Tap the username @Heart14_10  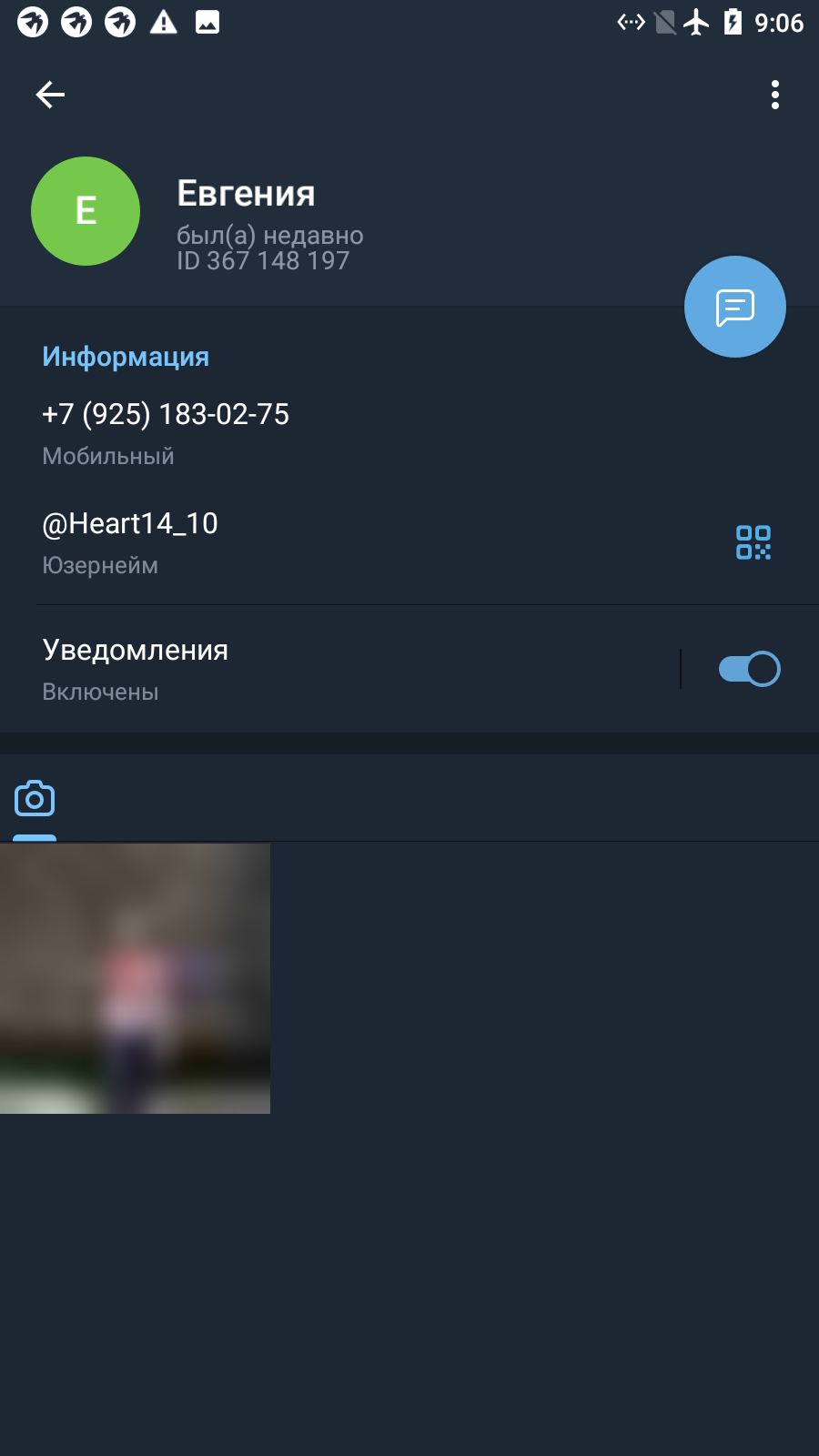coord(130,523)
